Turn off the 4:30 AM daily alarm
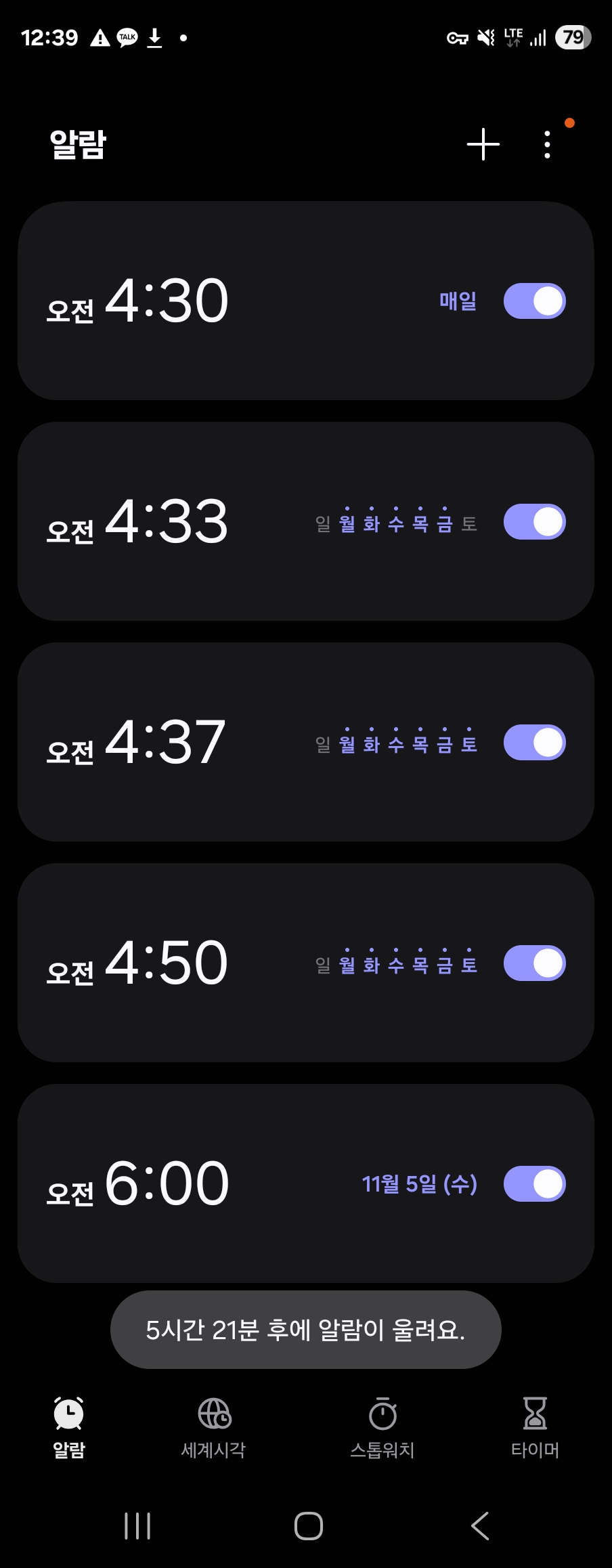612x1568 pixels. point(534,301)
